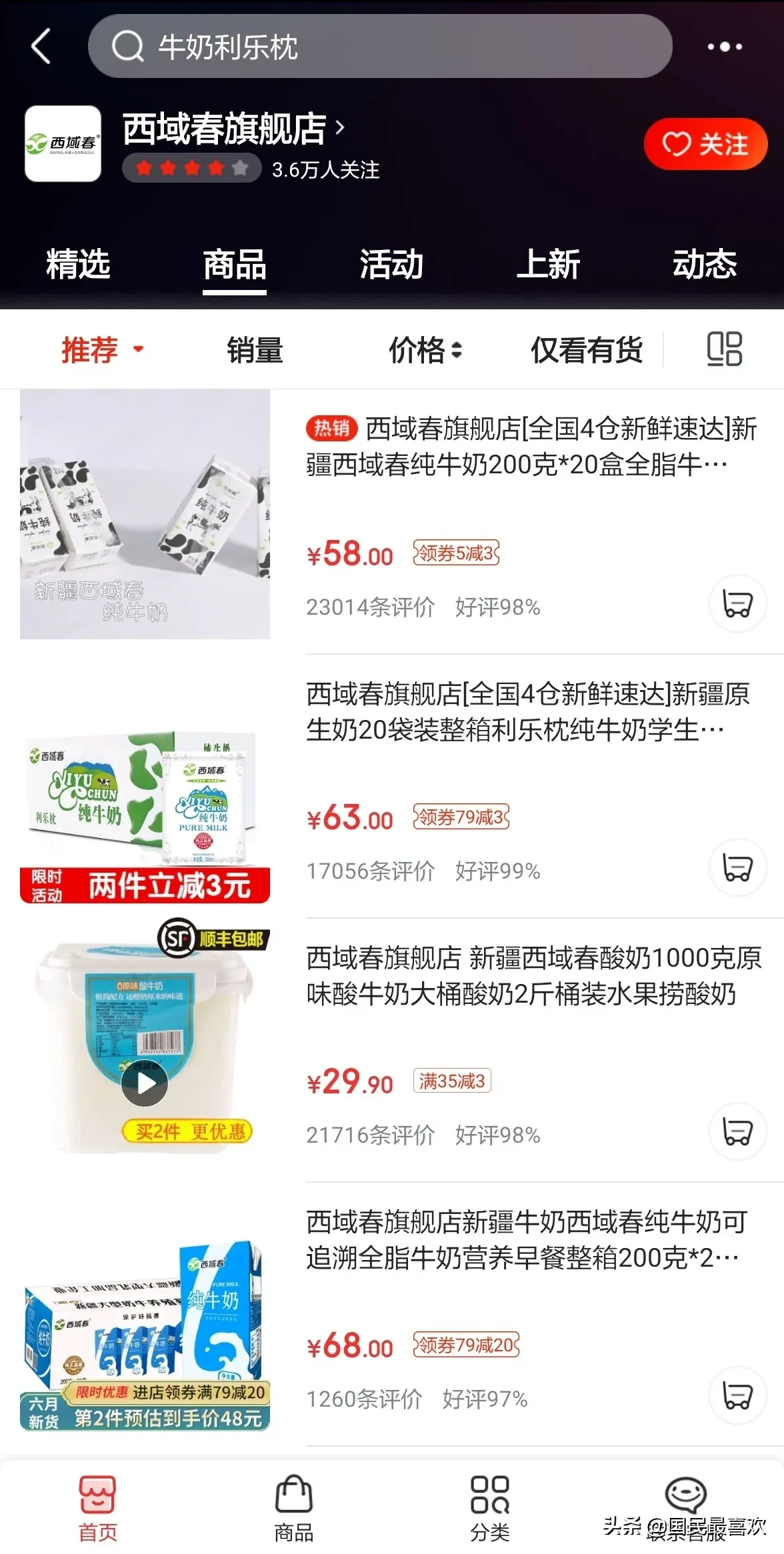Filter with 仅看有货

click(586, 350)
